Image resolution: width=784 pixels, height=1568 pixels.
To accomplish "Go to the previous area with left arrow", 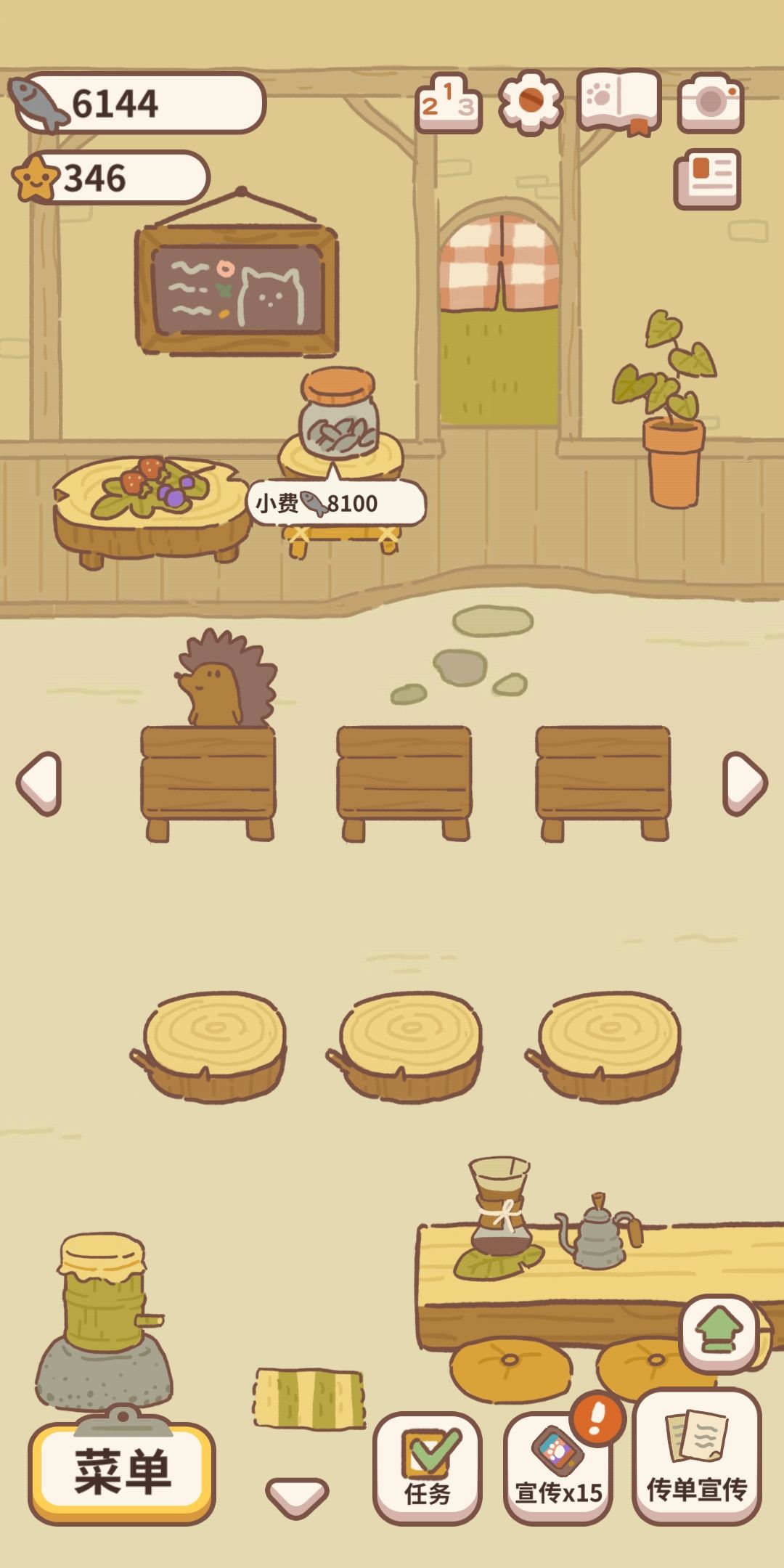I will tap(40, 783).
